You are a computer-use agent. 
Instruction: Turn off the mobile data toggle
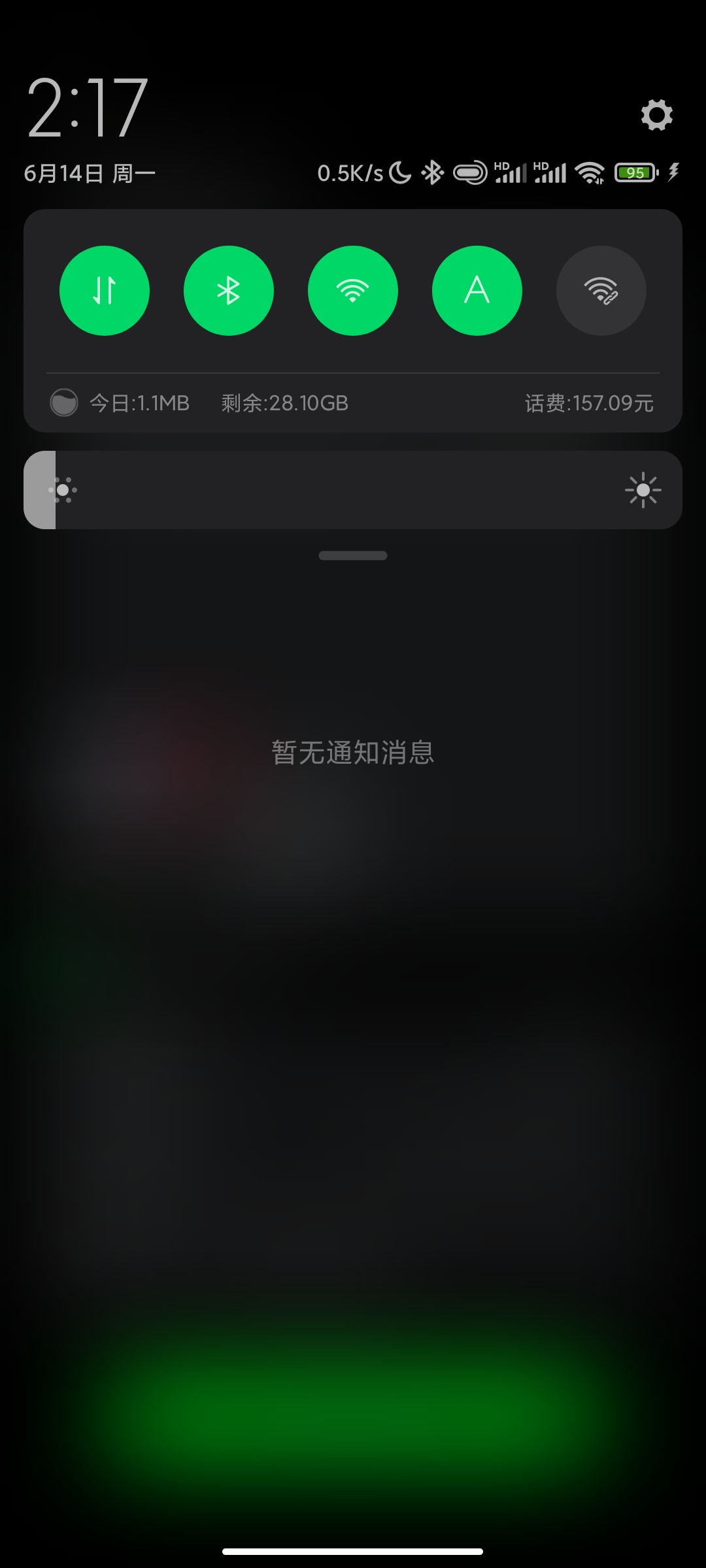point(105,291)
